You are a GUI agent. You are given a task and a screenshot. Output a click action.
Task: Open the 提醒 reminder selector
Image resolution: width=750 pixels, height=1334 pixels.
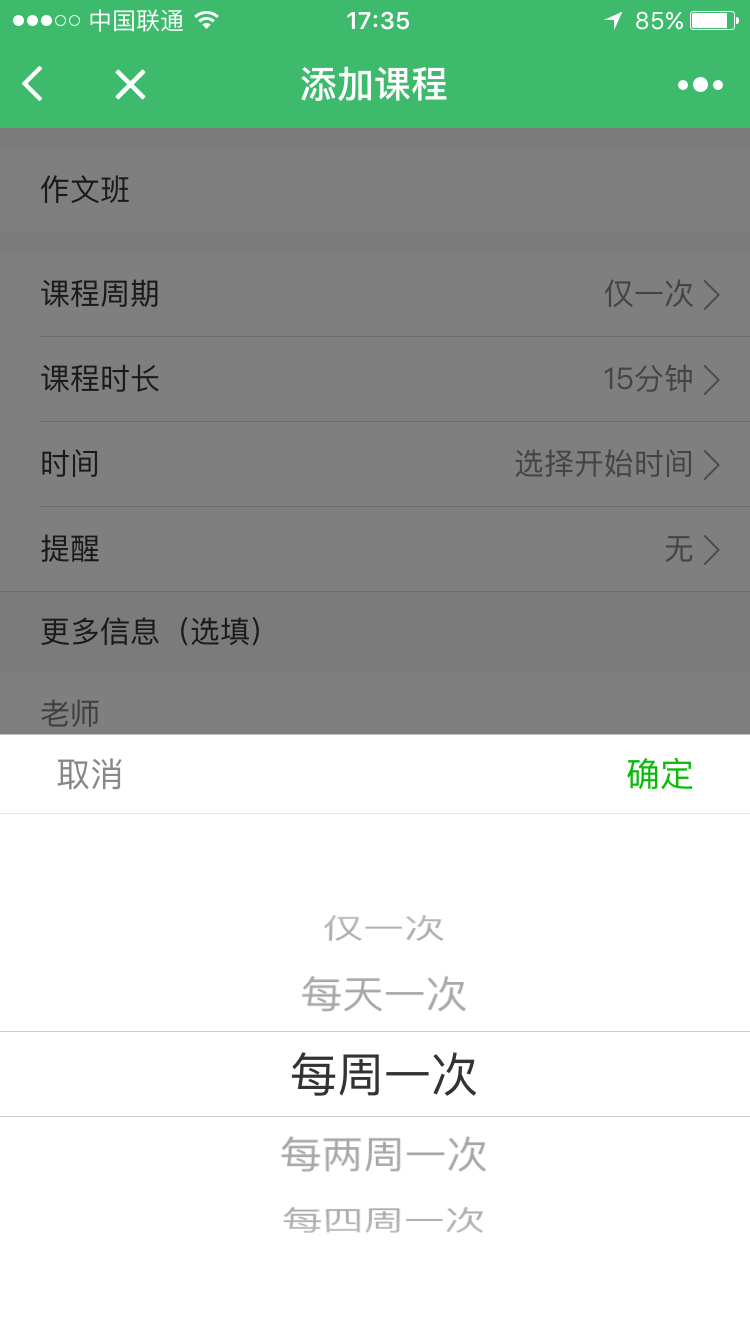tap(375, 549)
